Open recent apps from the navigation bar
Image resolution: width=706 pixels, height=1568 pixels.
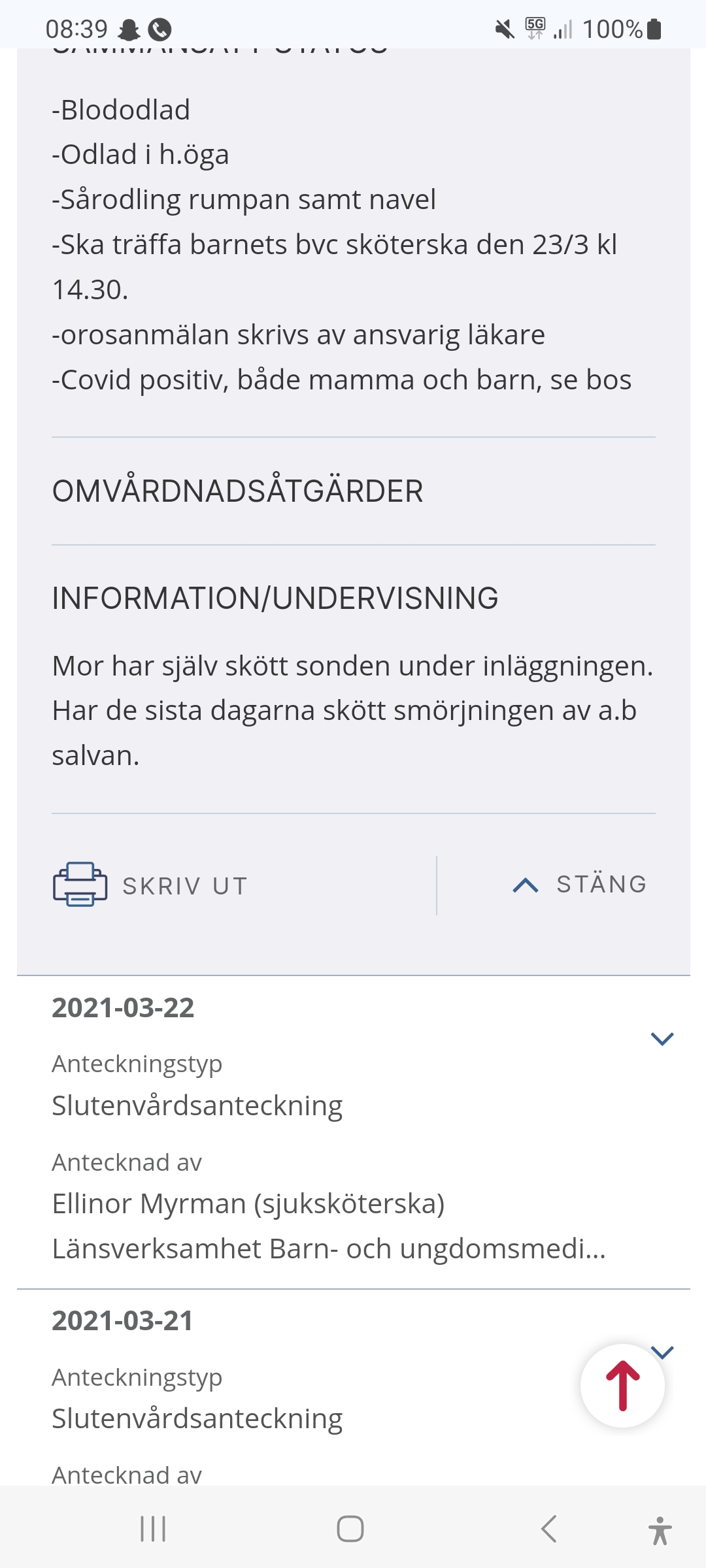pos(153,1529)
